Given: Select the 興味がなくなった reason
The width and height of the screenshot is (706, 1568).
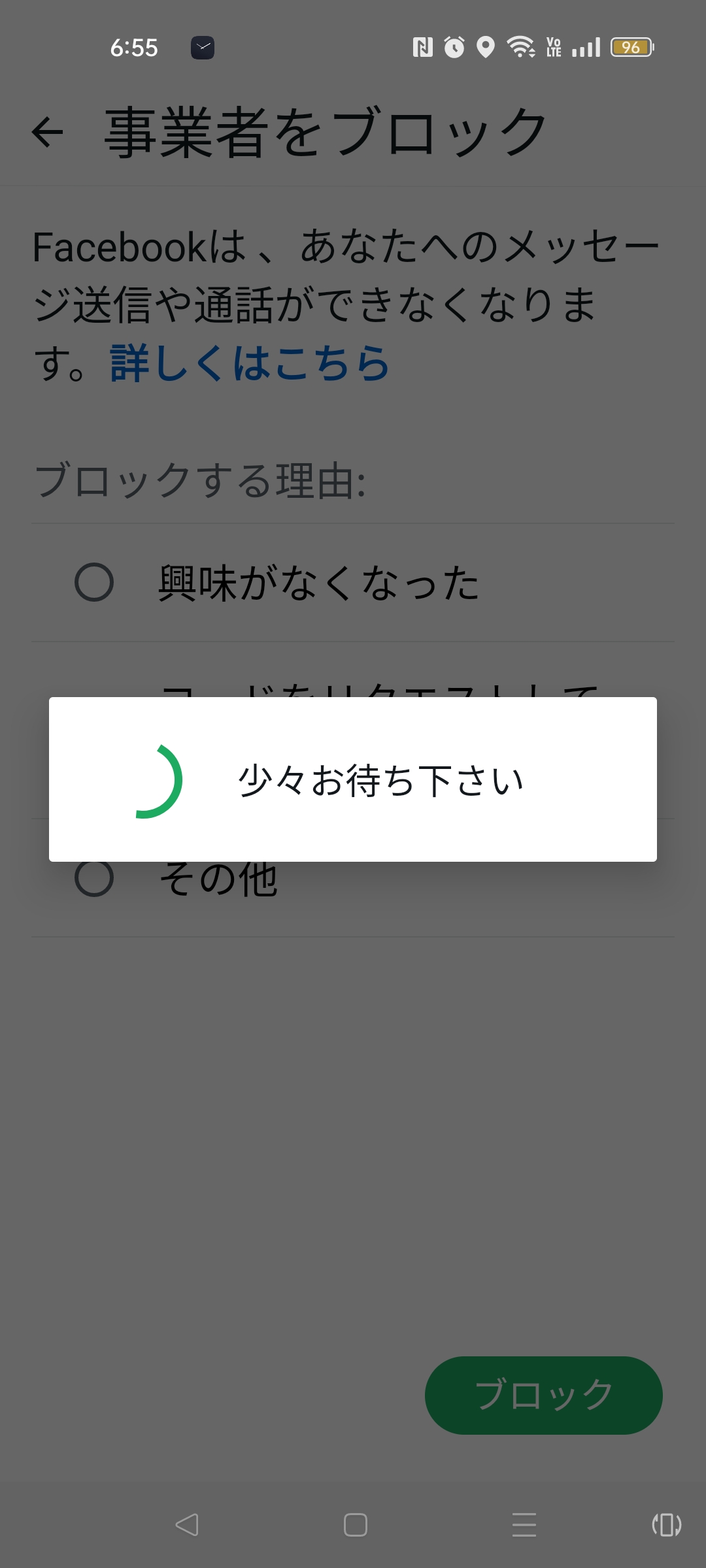Looking at the screenshot, I should (353, 583).
